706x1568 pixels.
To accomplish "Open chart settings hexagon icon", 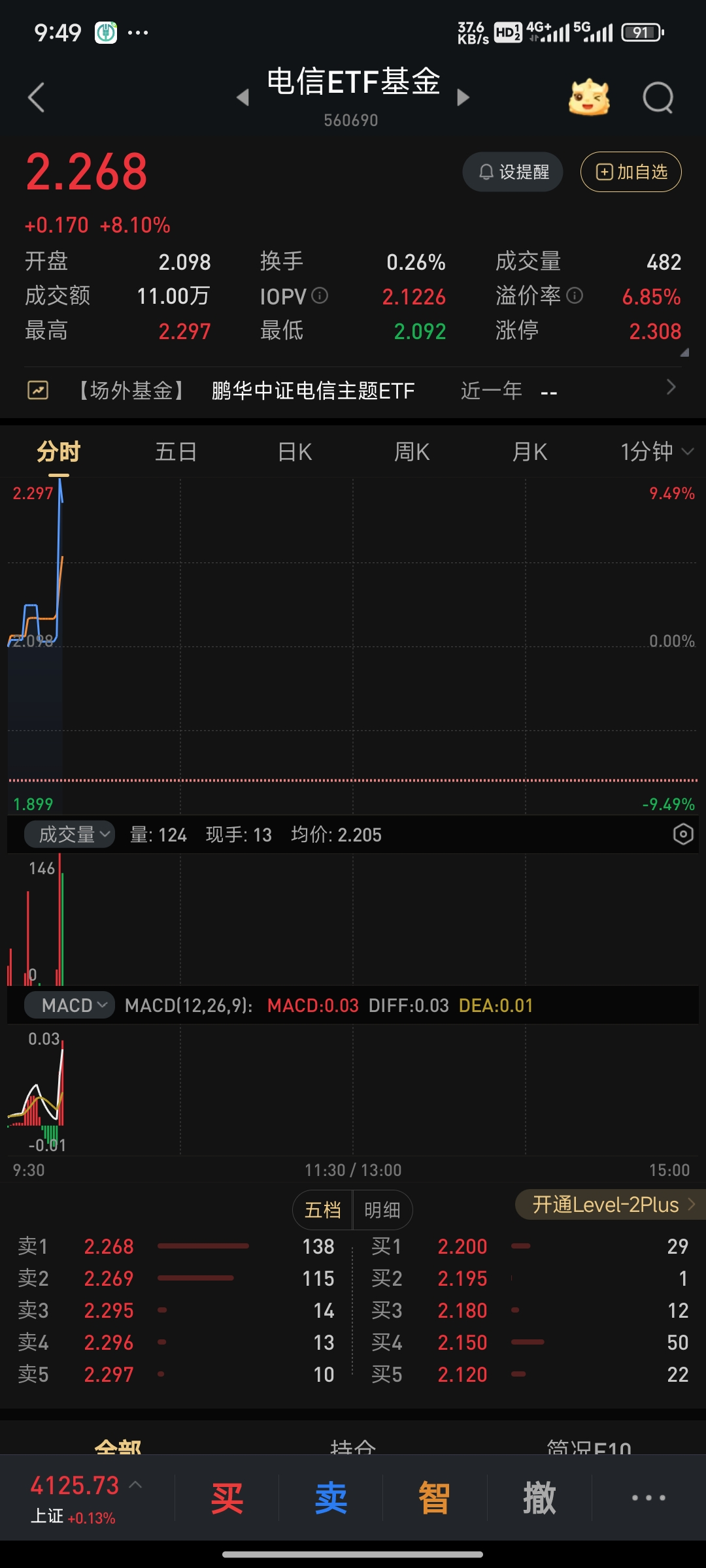I will [682, 834].
